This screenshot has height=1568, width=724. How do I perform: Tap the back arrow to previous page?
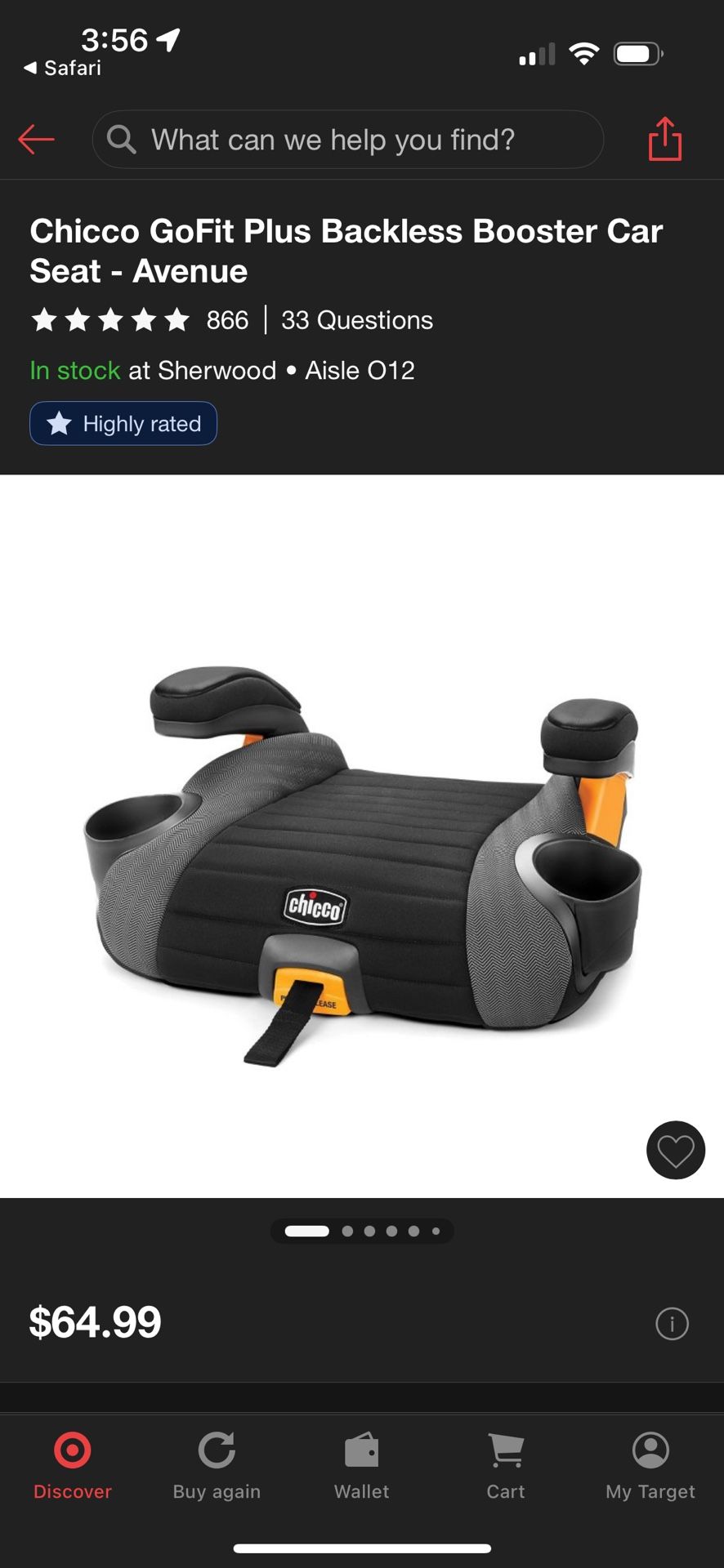click(x=35, y=139)
